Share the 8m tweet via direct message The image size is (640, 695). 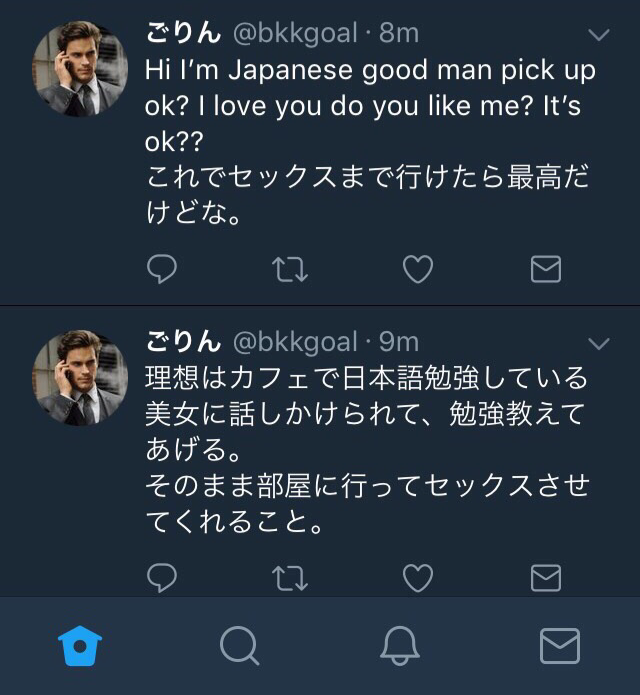tap(545, 269)
